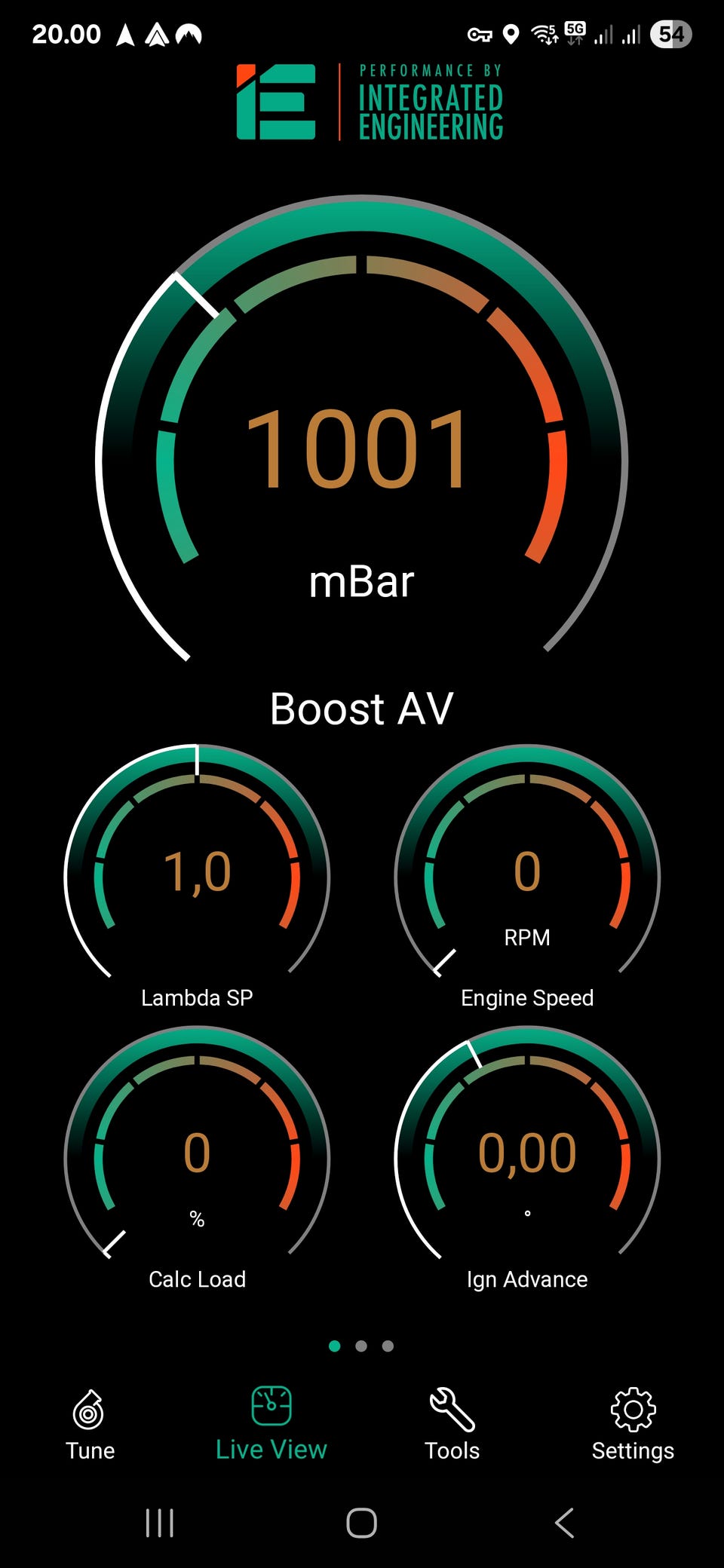Select the Engine Speed gauge

pos(527,874)
